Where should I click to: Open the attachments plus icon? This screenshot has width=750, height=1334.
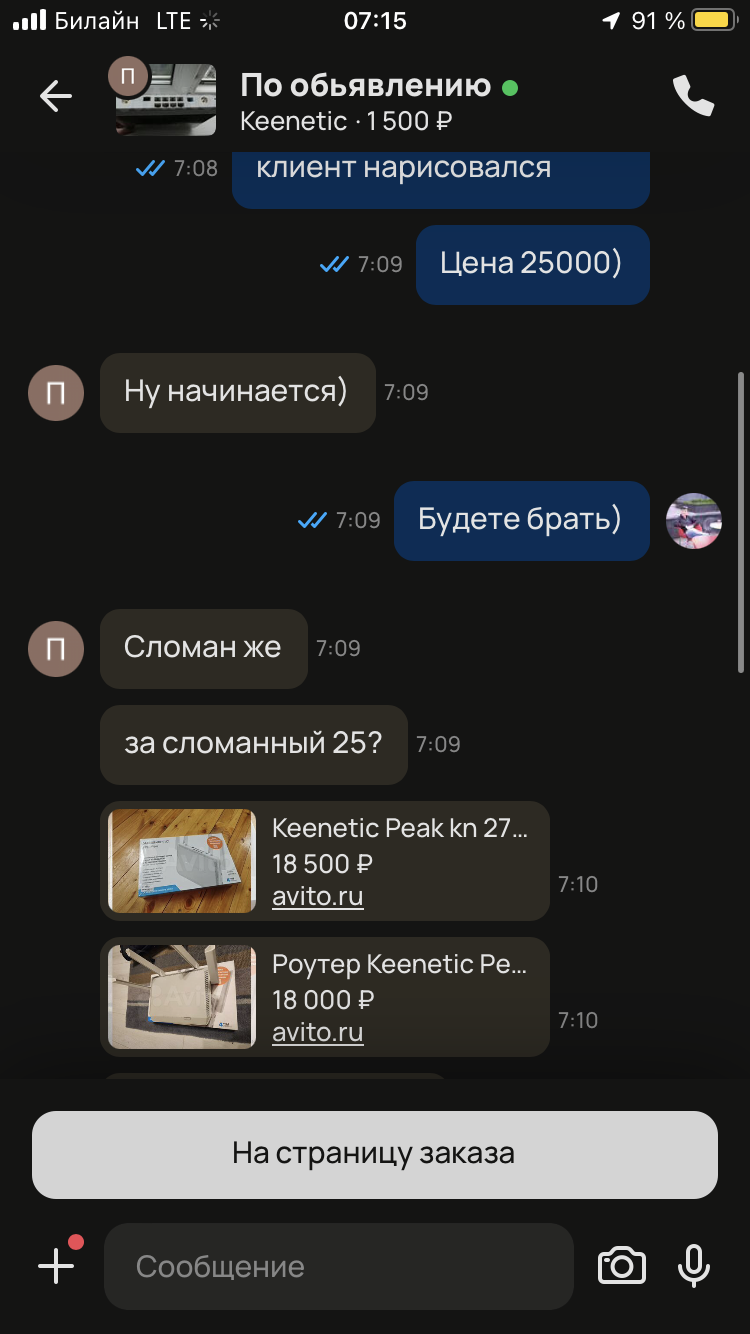pos(57,1266)
